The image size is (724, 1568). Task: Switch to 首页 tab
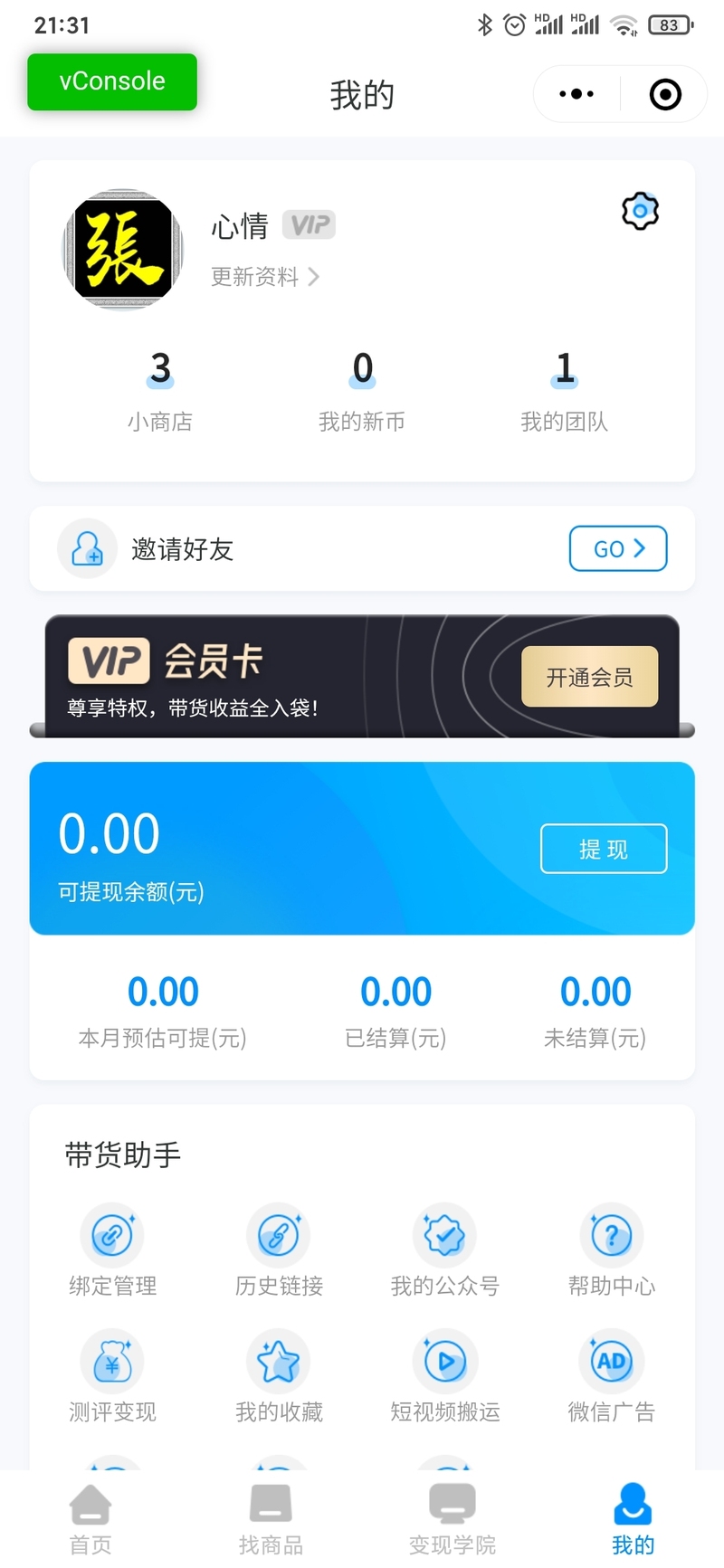coord(90,1520)
